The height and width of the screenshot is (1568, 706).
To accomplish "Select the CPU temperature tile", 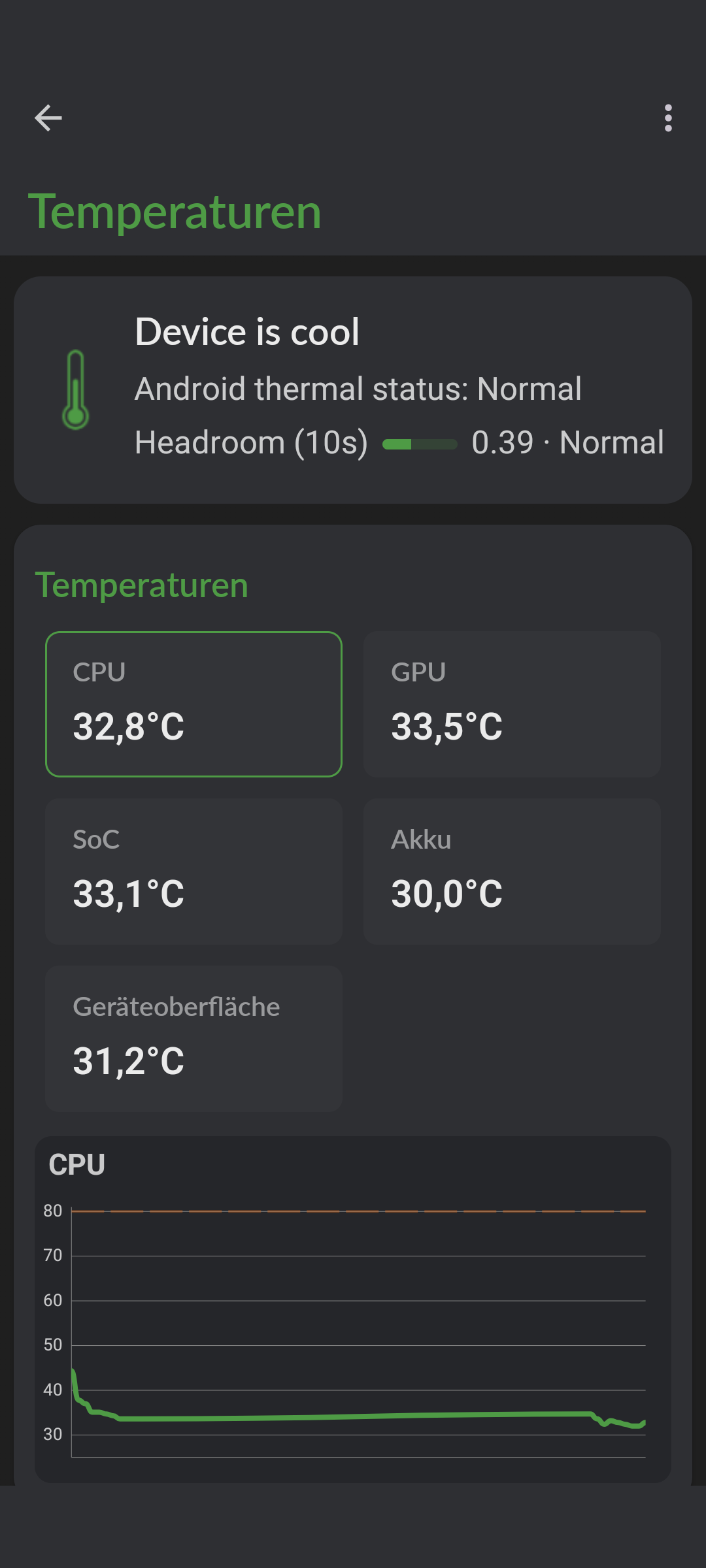I will pos(193,704).
